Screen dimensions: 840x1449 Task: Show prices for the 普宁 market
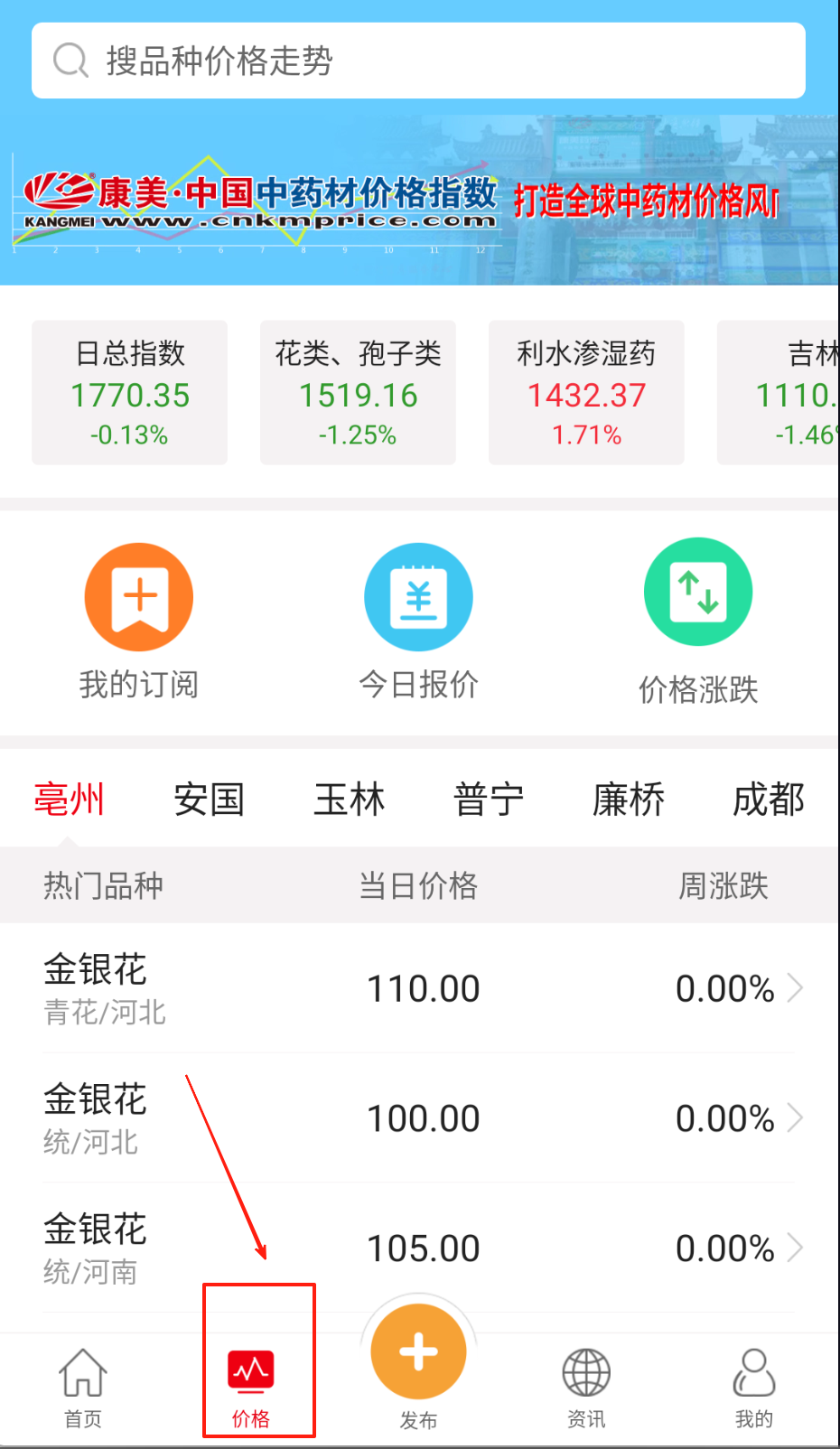pyautogui.click(x=489, y=799)
